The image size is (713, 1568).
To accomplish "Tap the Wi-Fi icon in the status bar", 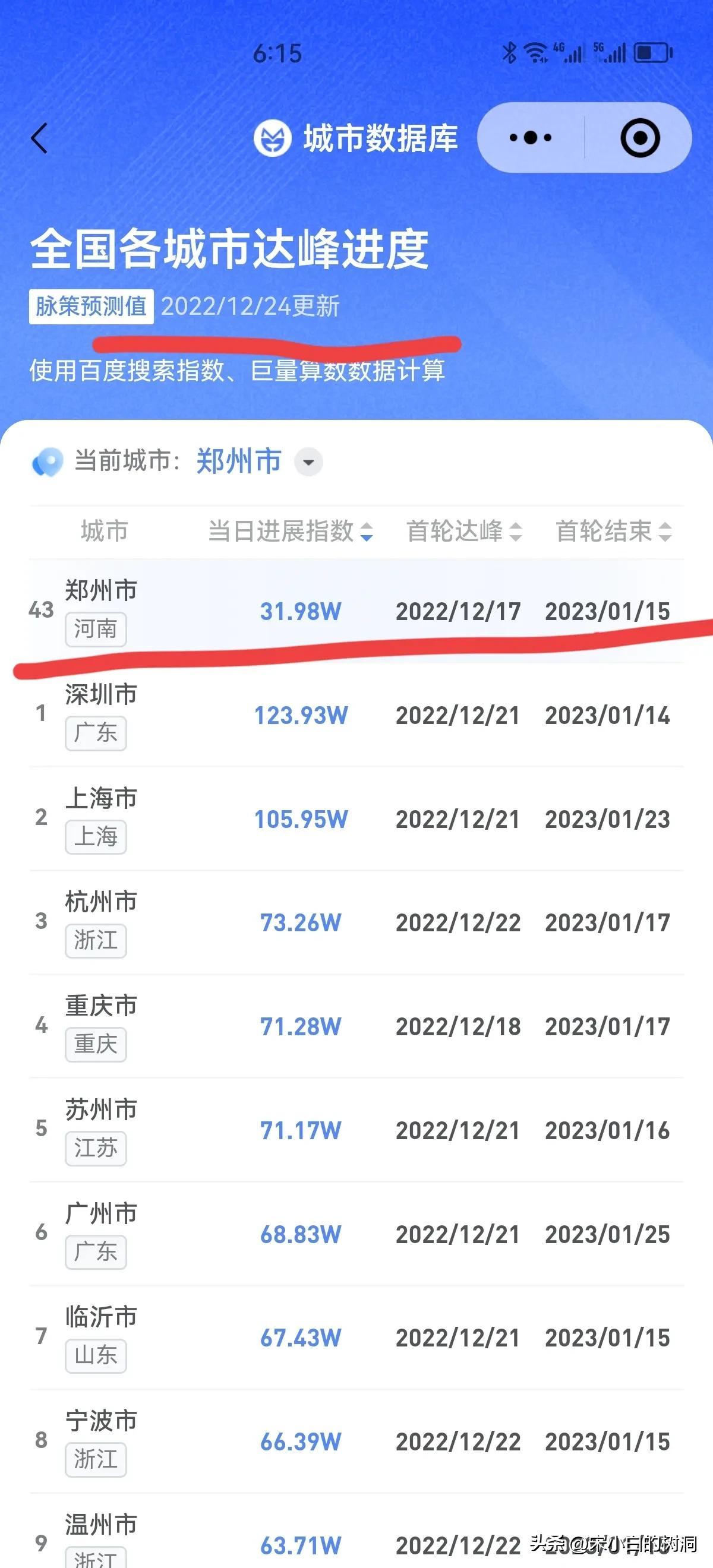I will pos(536,53).
